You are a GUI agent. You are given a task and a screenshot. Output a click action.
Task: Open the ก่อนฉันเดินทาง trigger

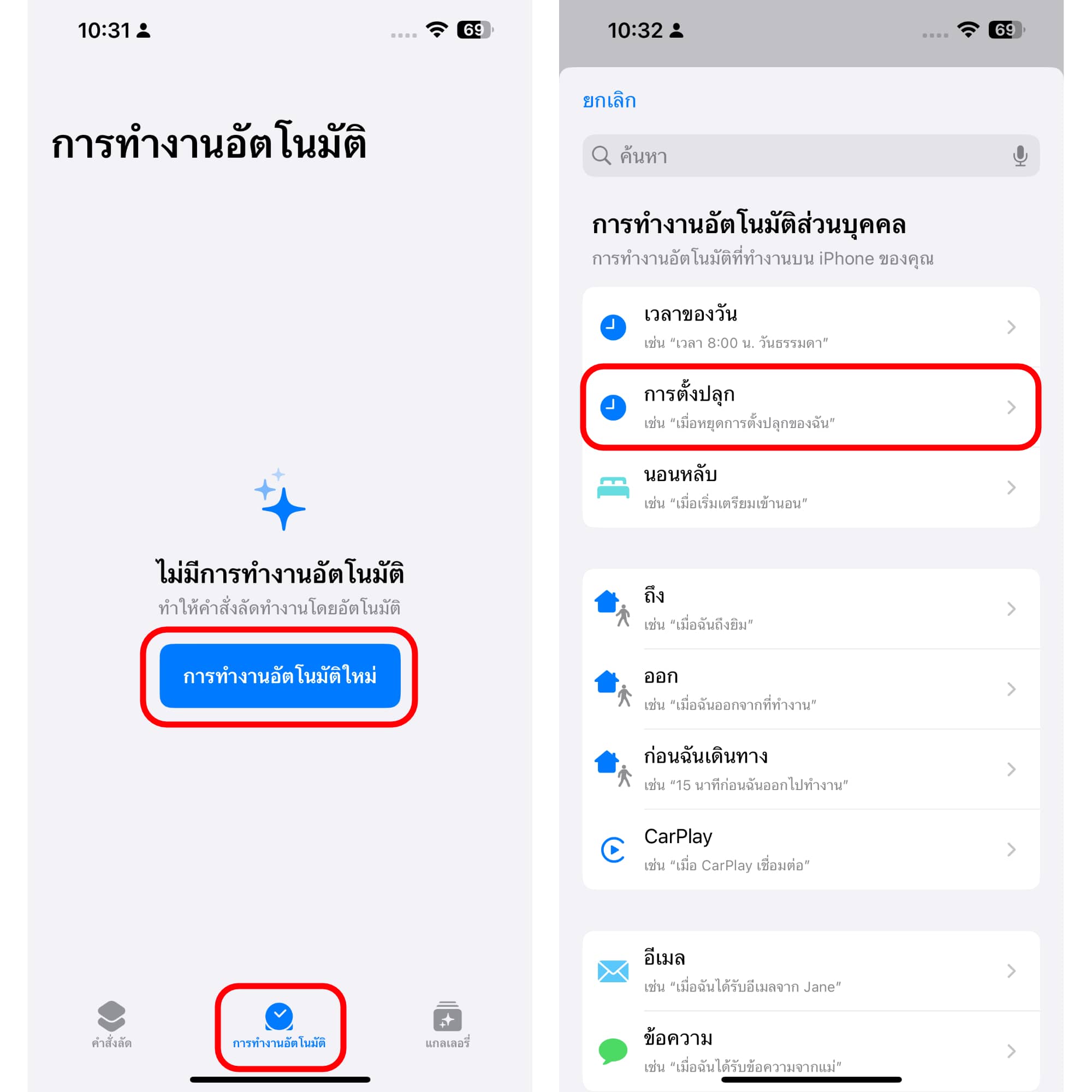[810, 769]
